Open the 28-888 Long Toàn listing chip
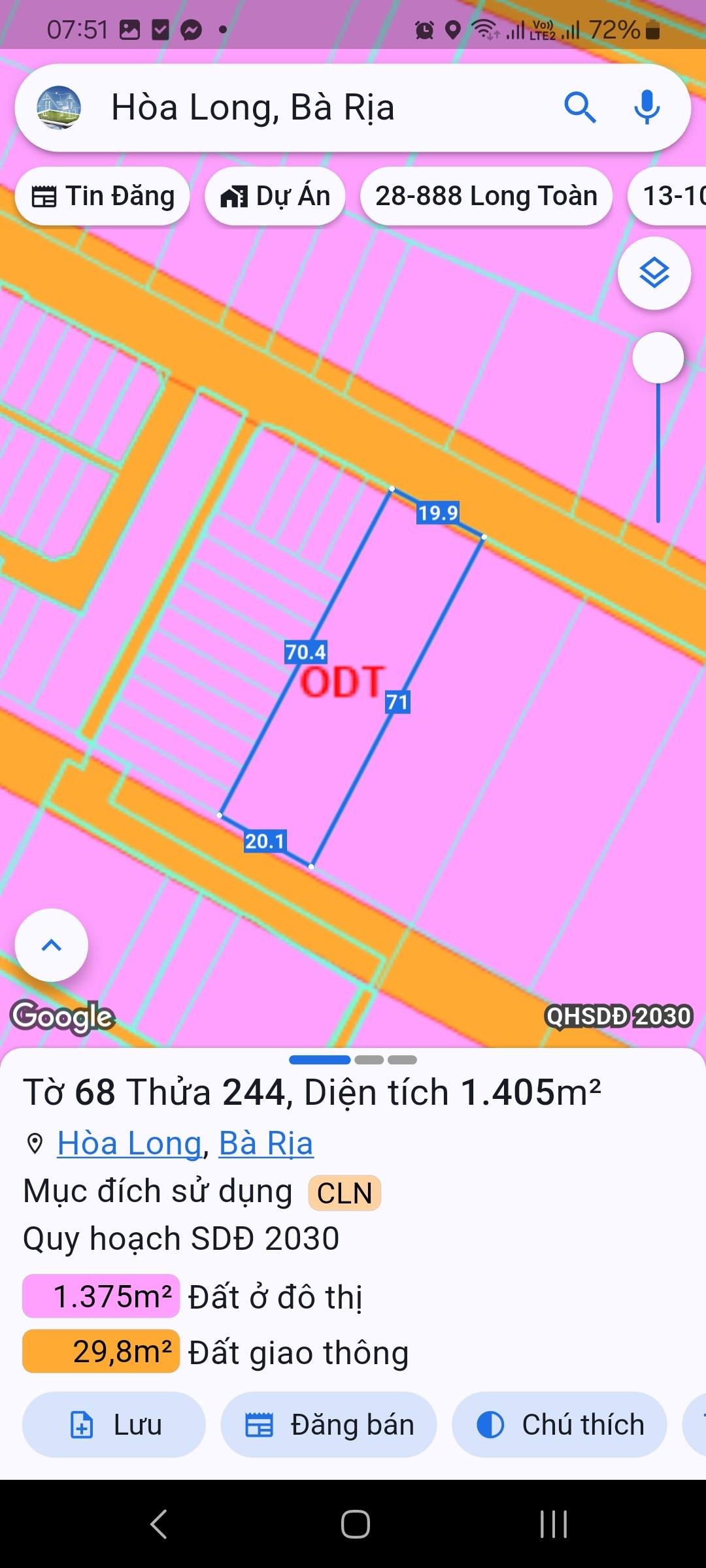This screenshot has width=706, height=1568. [486, 195]
